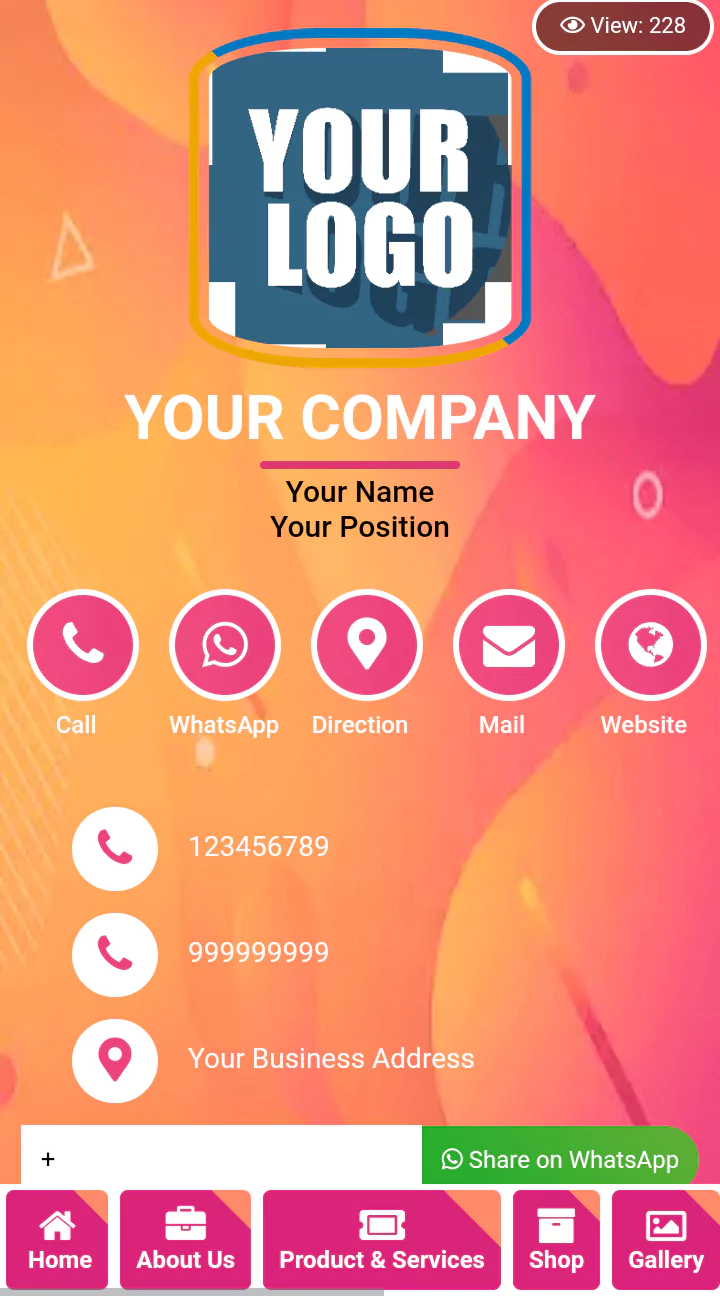Switch to the About Us tab
Screen dimensions: 720x1296
[x=185, y=1240]
